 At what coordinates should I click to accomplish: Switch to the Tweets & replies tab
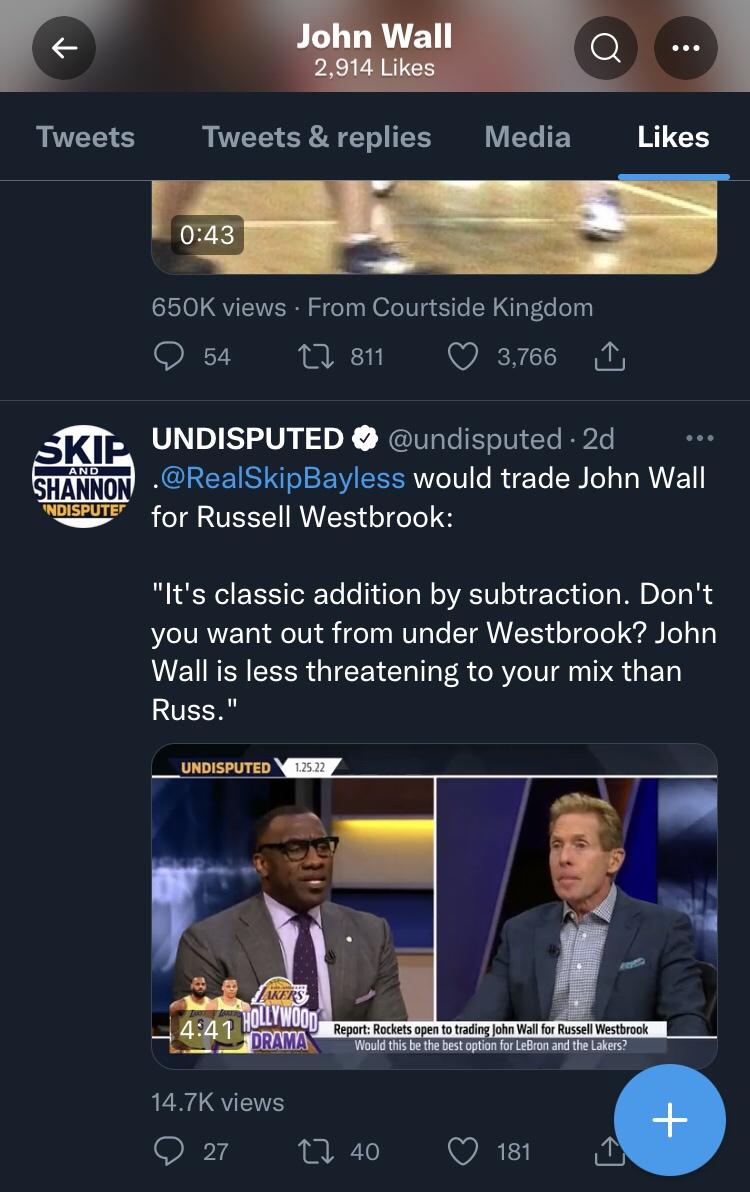click(316, 137)
